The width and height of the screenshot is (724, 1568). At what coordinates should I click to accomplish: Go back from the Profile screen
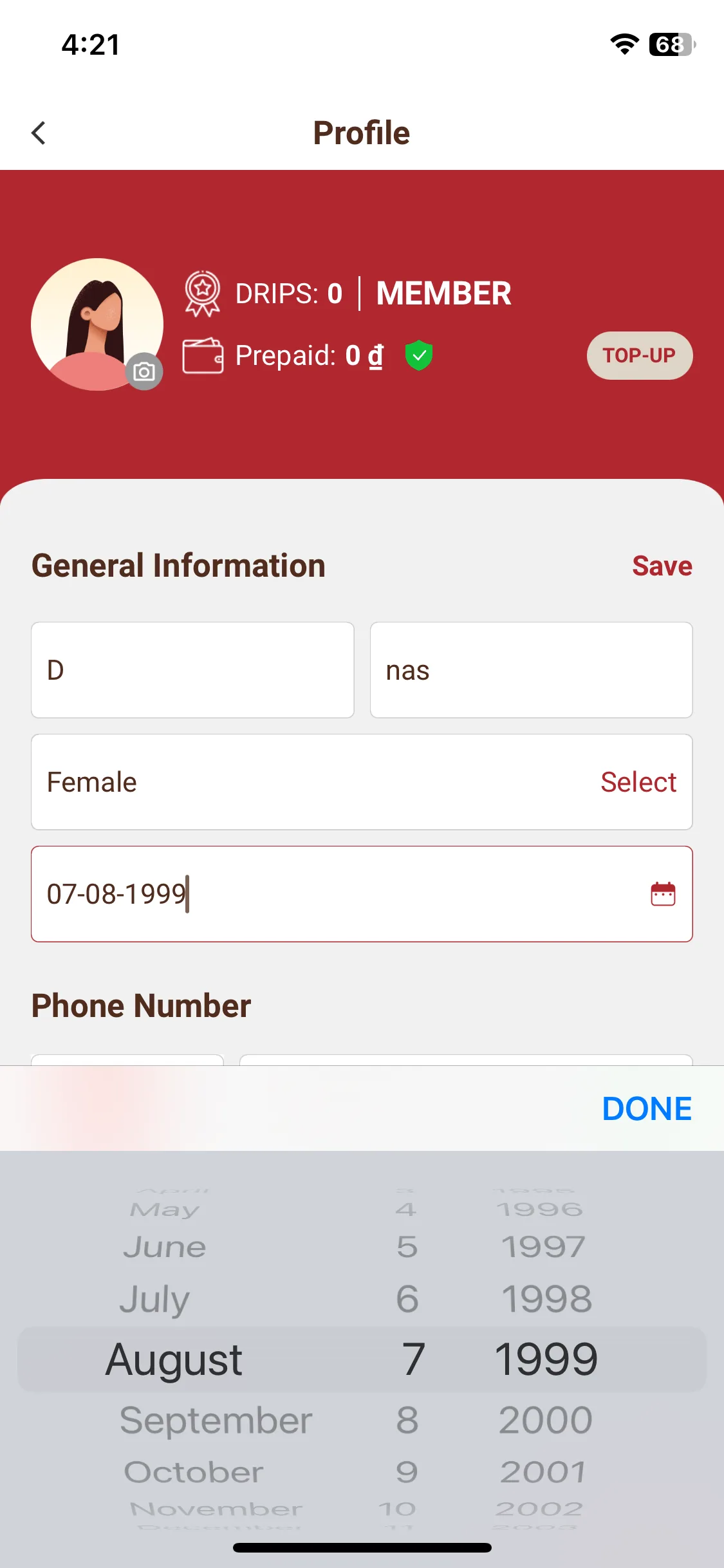pyautogui.click(x=39, y=133)
